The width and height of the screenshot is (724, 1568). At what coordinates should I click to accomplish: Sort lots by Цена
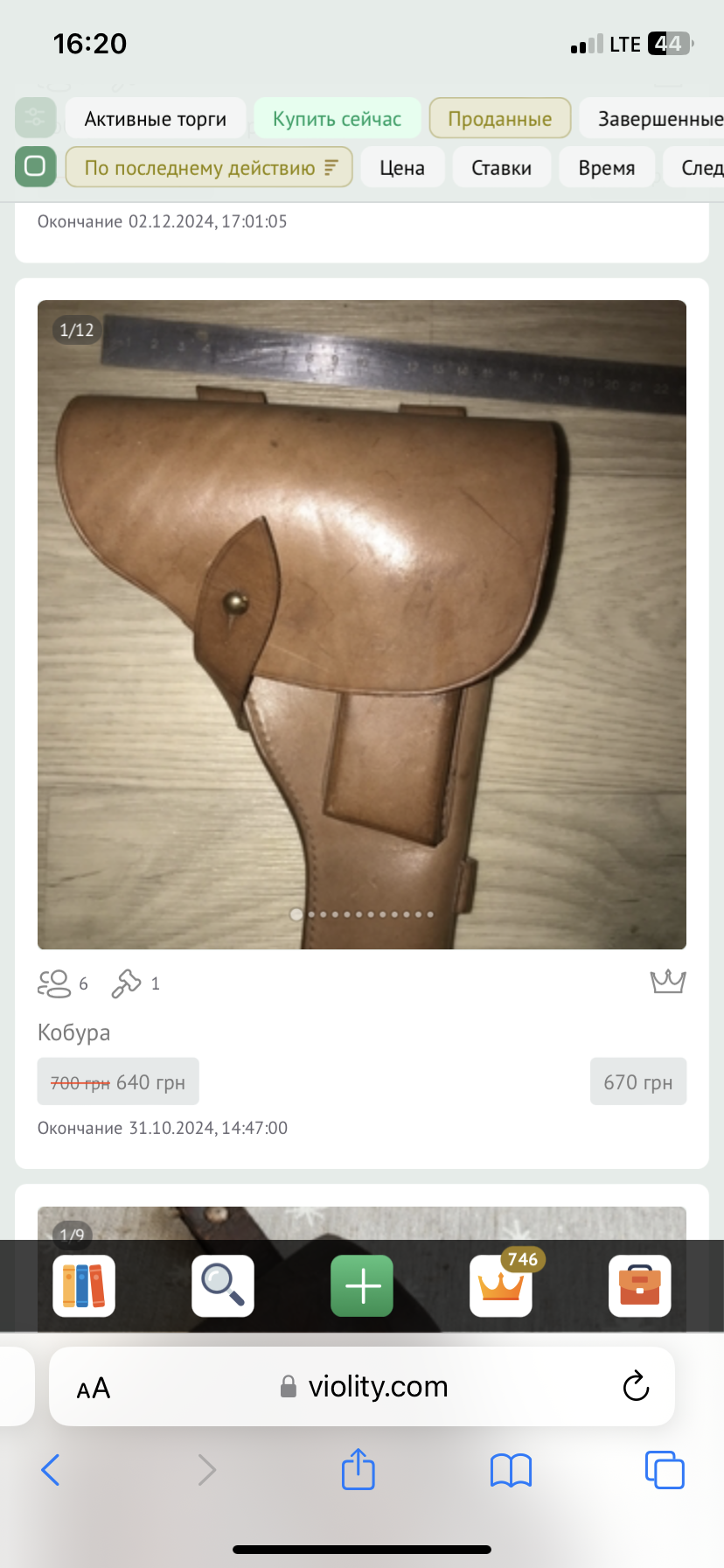[x=402, y=168]
